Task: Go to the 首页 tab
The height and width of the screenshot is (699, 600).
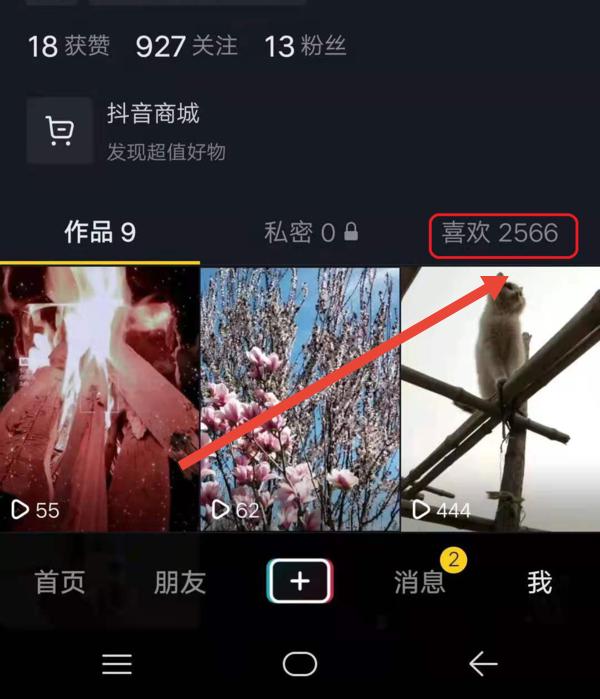Action: click(x=60, y=582)
